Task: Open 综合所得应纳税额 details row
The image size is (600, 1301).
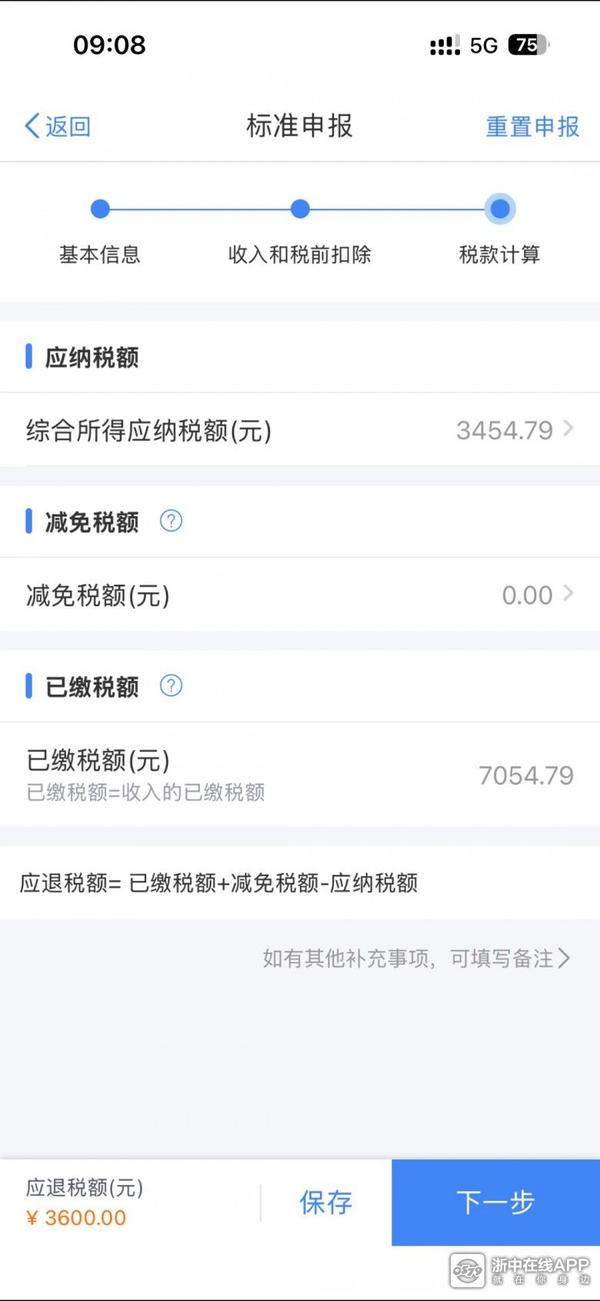Action: [x=300, y=430]
